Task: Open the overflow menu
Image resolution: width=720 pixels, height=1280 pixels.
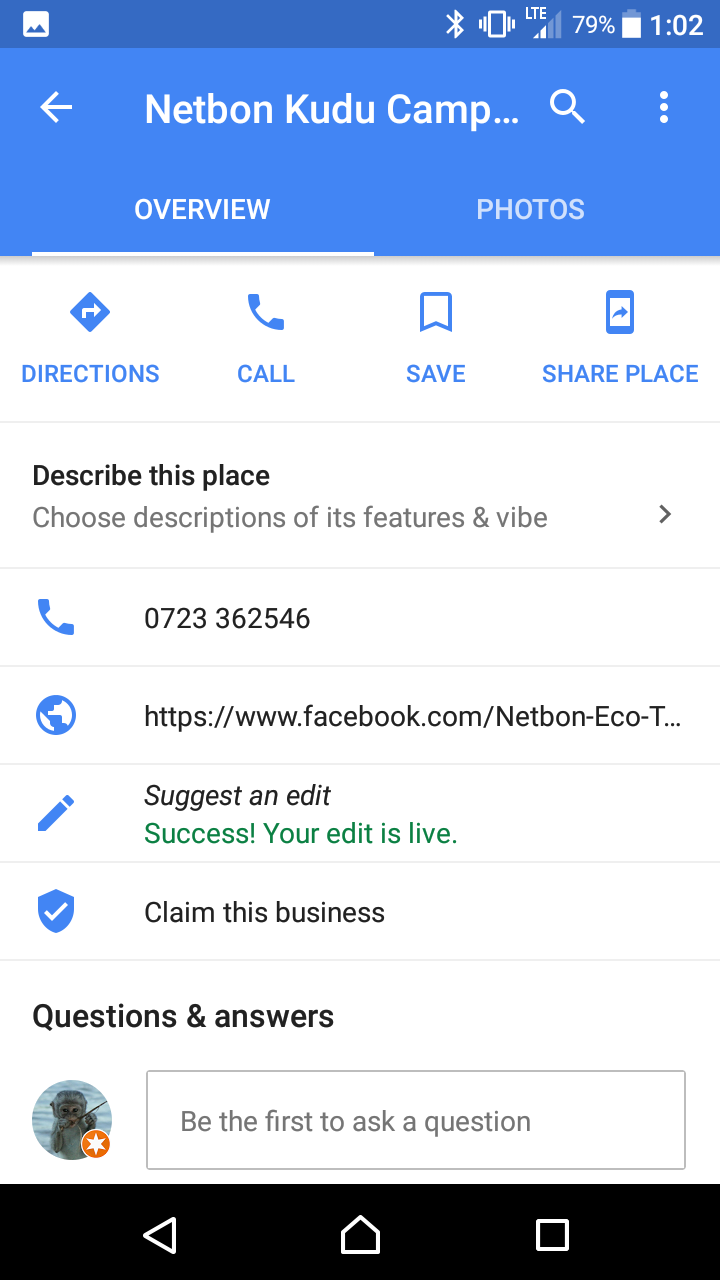Action: click(663, 107)
